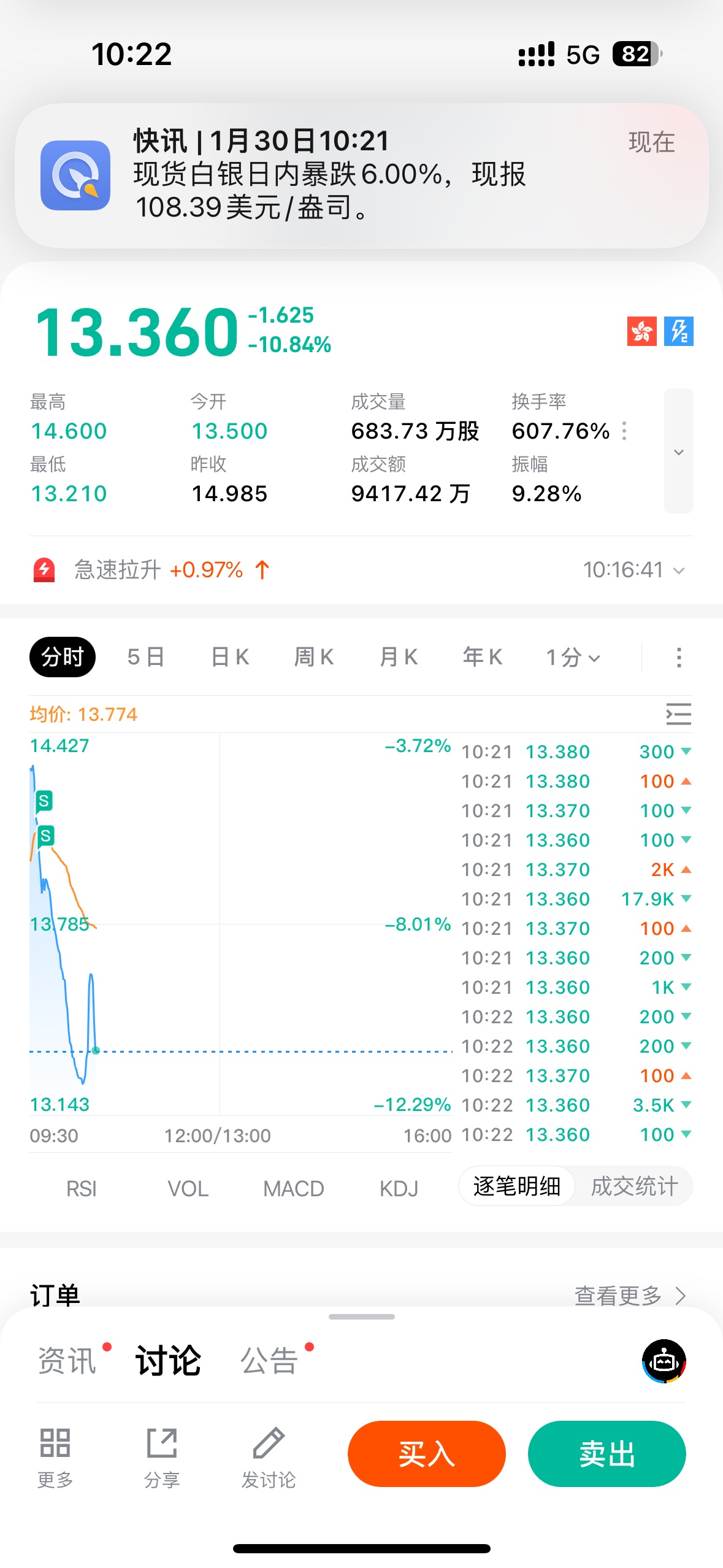This screenshot has width=723, height=1568.
Task: Switch chart to 5日 view
Action: (x=146, y=657)
